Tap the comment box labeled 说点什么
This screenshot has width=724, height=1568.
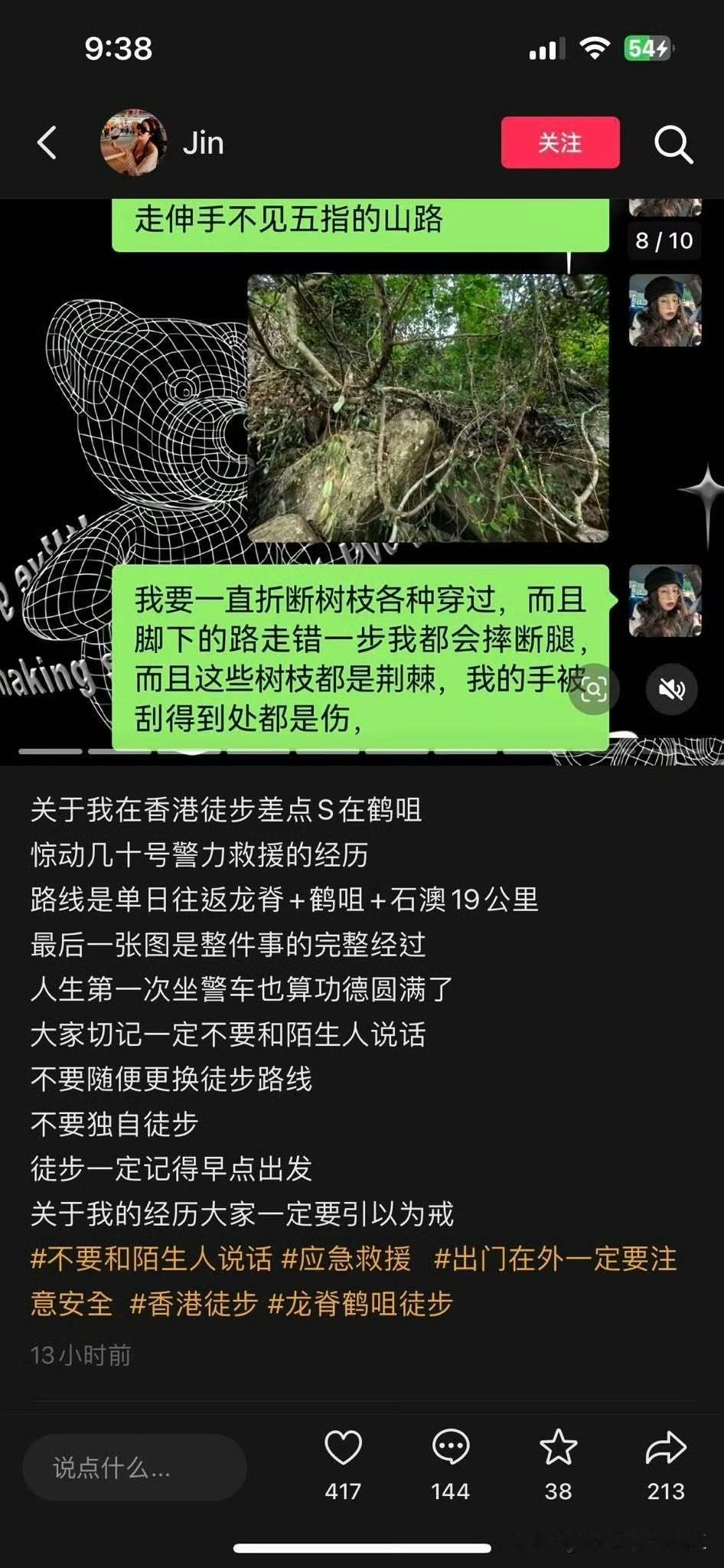[x=135, y=1466]
